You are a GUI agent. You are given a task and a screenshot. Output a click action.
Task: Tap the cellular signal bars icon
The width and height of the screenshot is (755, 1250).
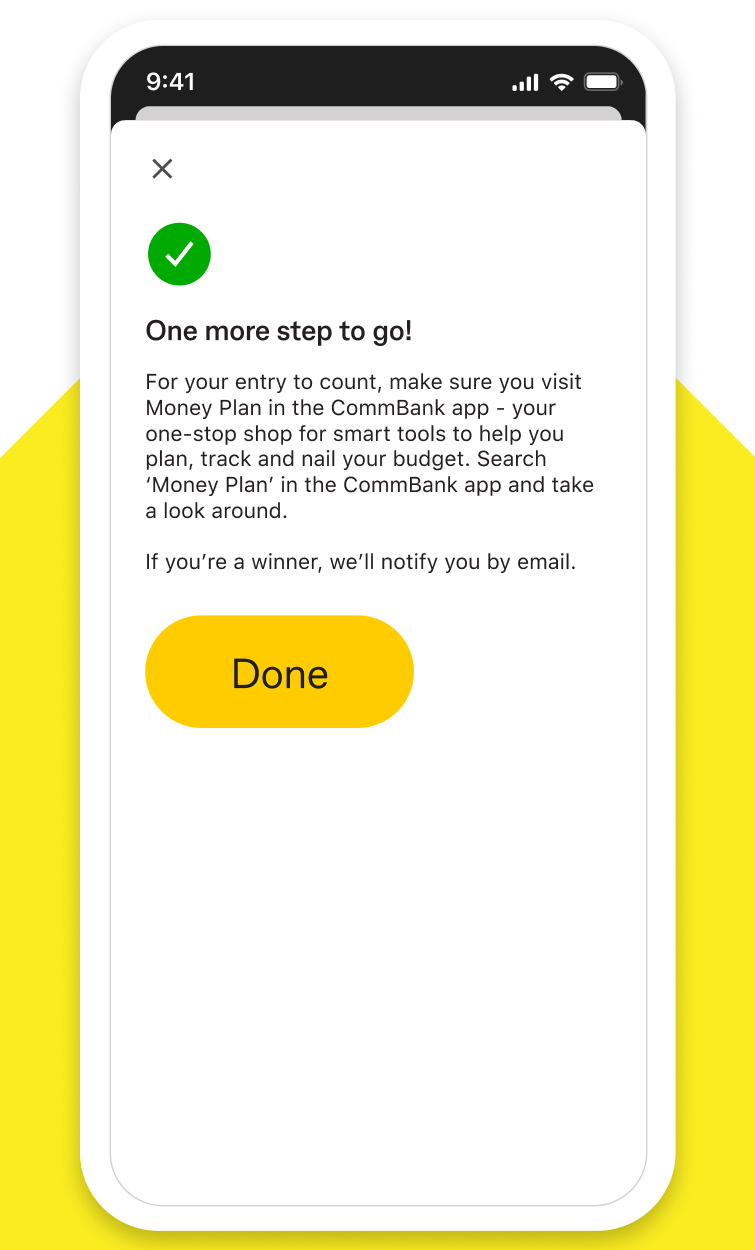point(524,83)
